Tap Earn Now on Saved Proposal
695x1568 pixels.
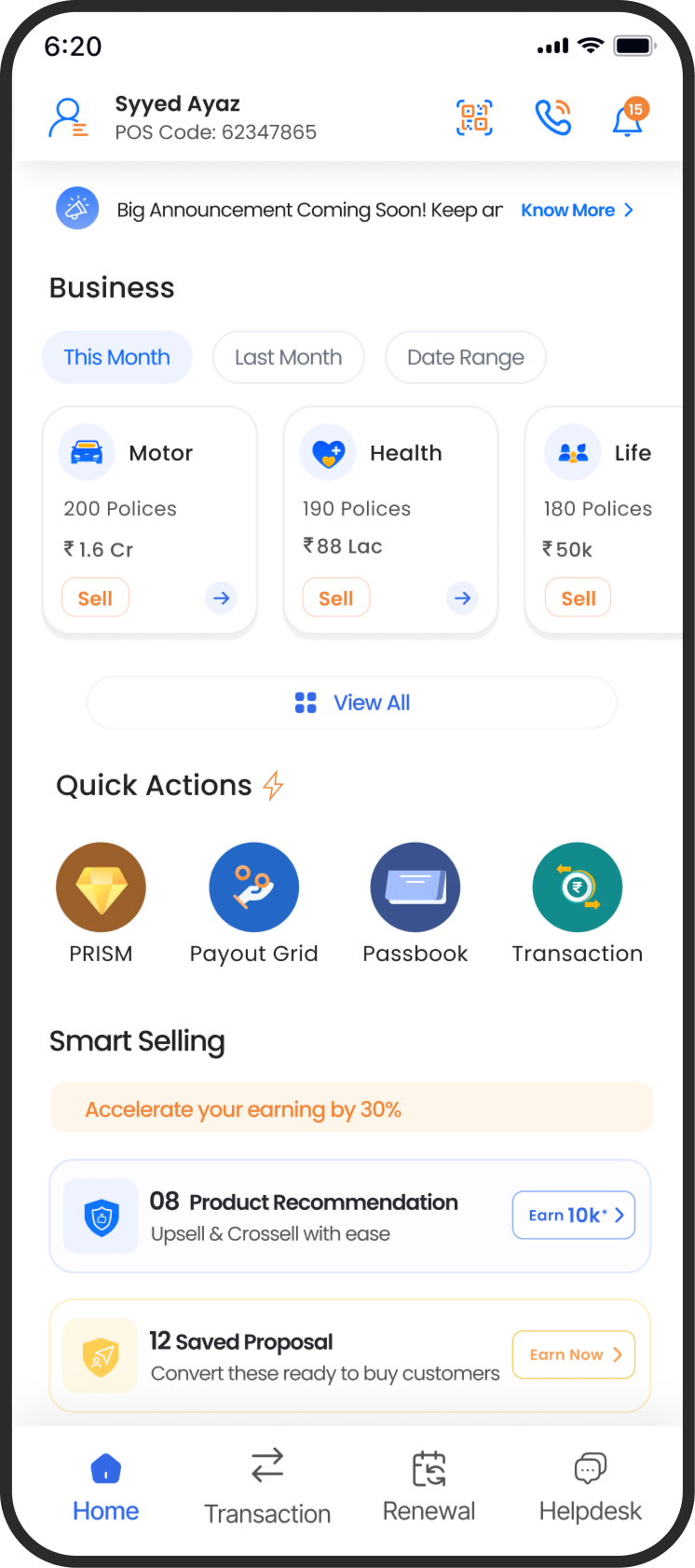(x=574, y=1355)
